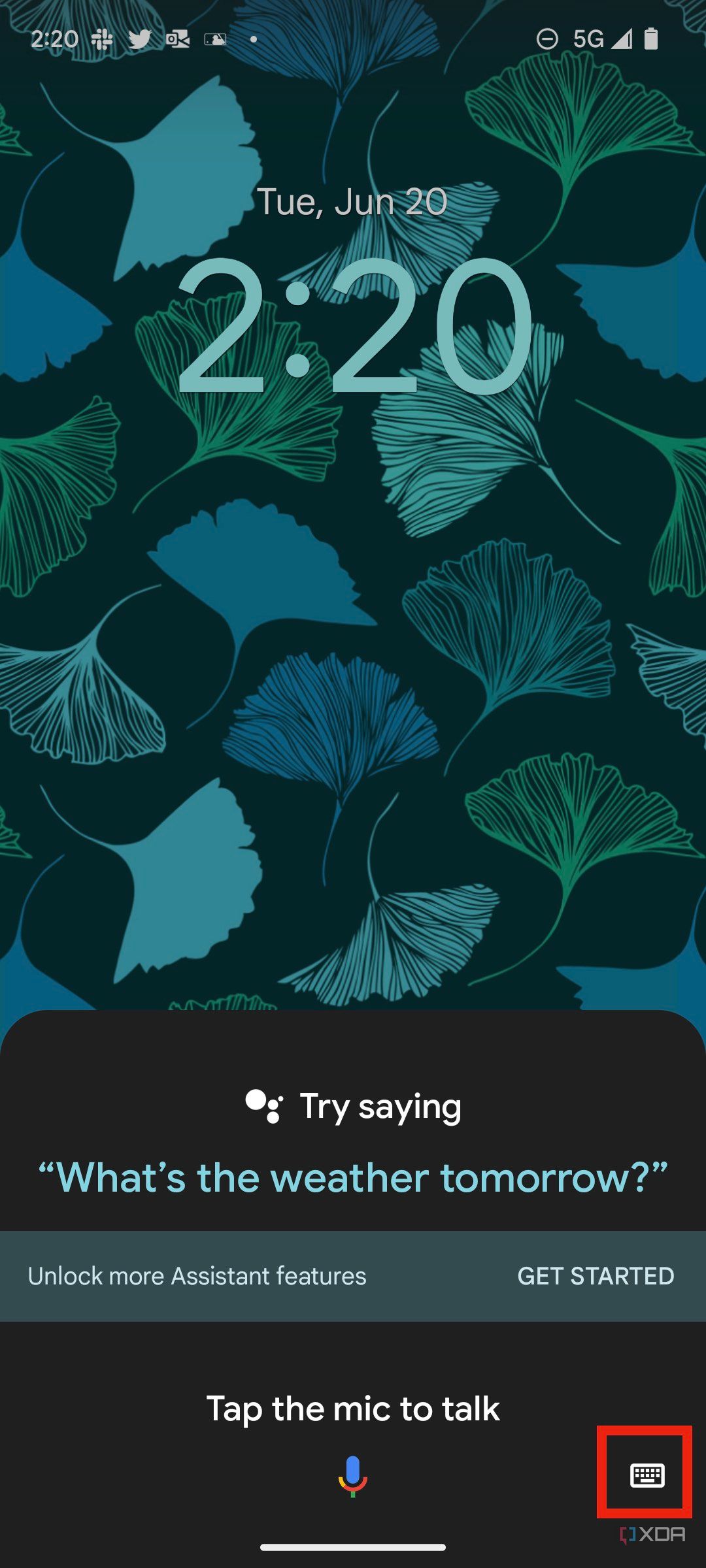Tap GET STARTED to unlock Assistant features
This screenshot has width=706, height=1568.
[596, 1275]
